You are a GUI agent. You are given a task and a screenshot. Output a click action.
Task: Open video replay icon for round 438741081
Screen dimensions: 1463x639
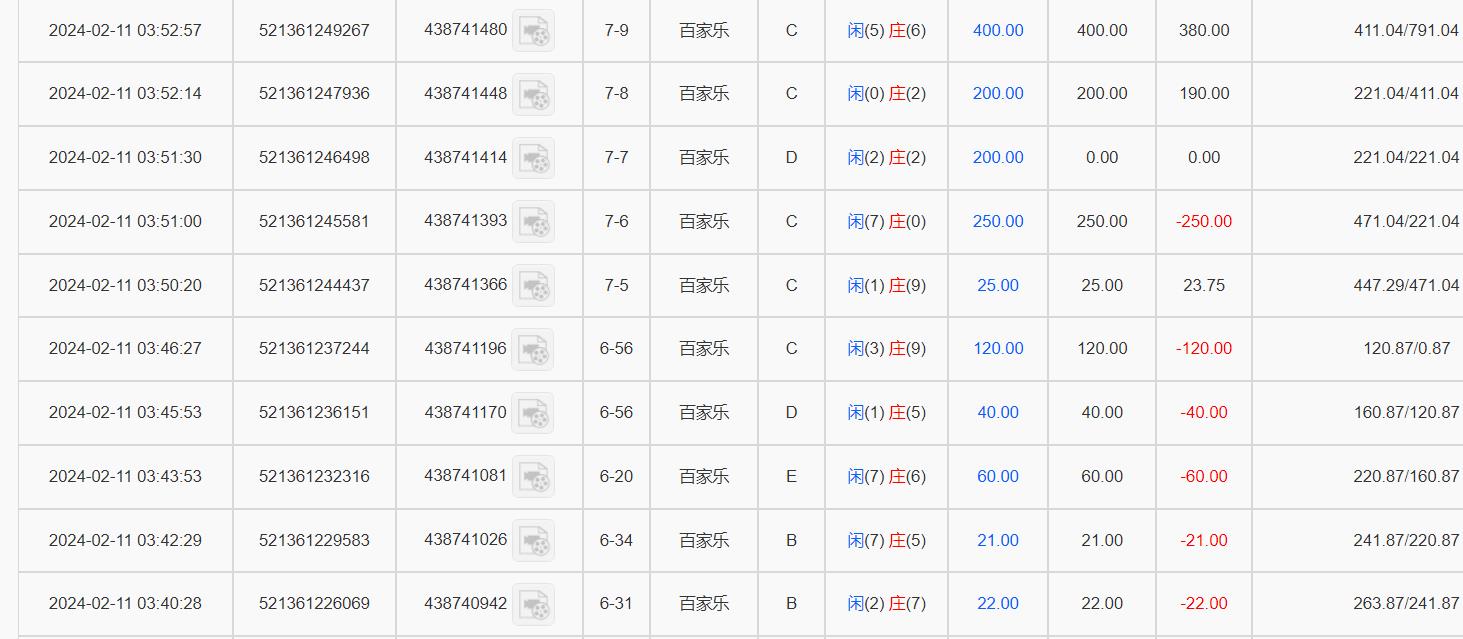[533, 477]
